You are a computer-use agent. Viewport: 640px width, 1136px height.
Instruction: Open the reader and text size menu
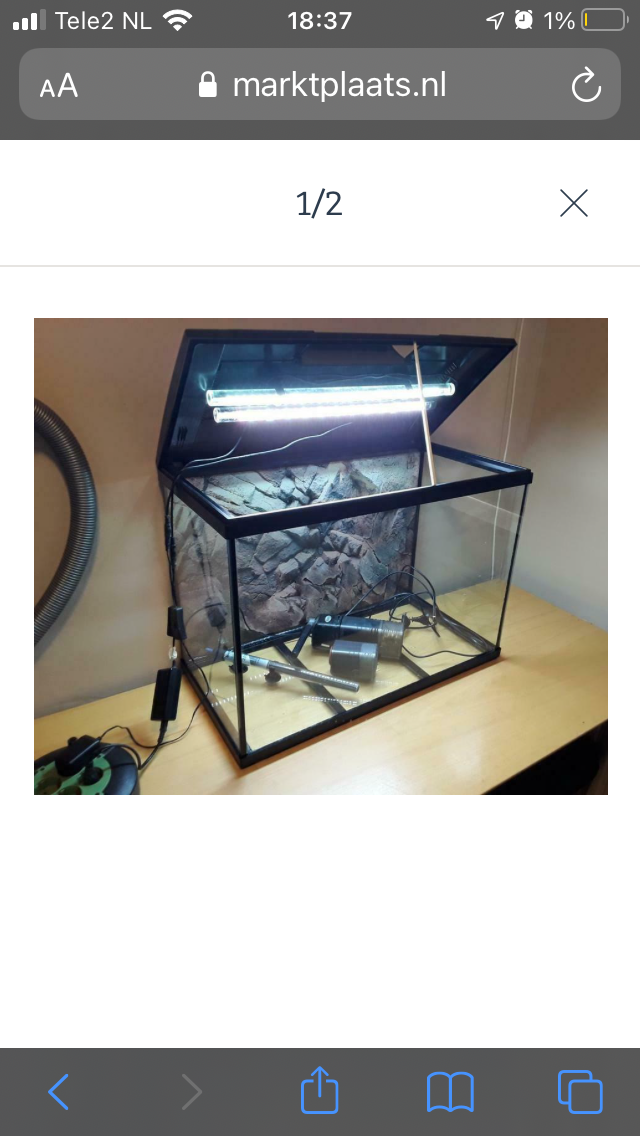pyautogui.click(x=59, y=86)
